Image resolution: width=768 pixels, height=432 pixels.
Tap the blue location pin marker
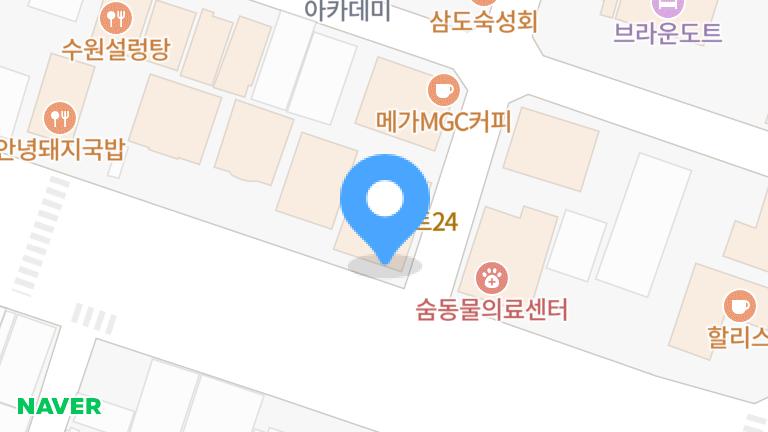pos(385,203)
